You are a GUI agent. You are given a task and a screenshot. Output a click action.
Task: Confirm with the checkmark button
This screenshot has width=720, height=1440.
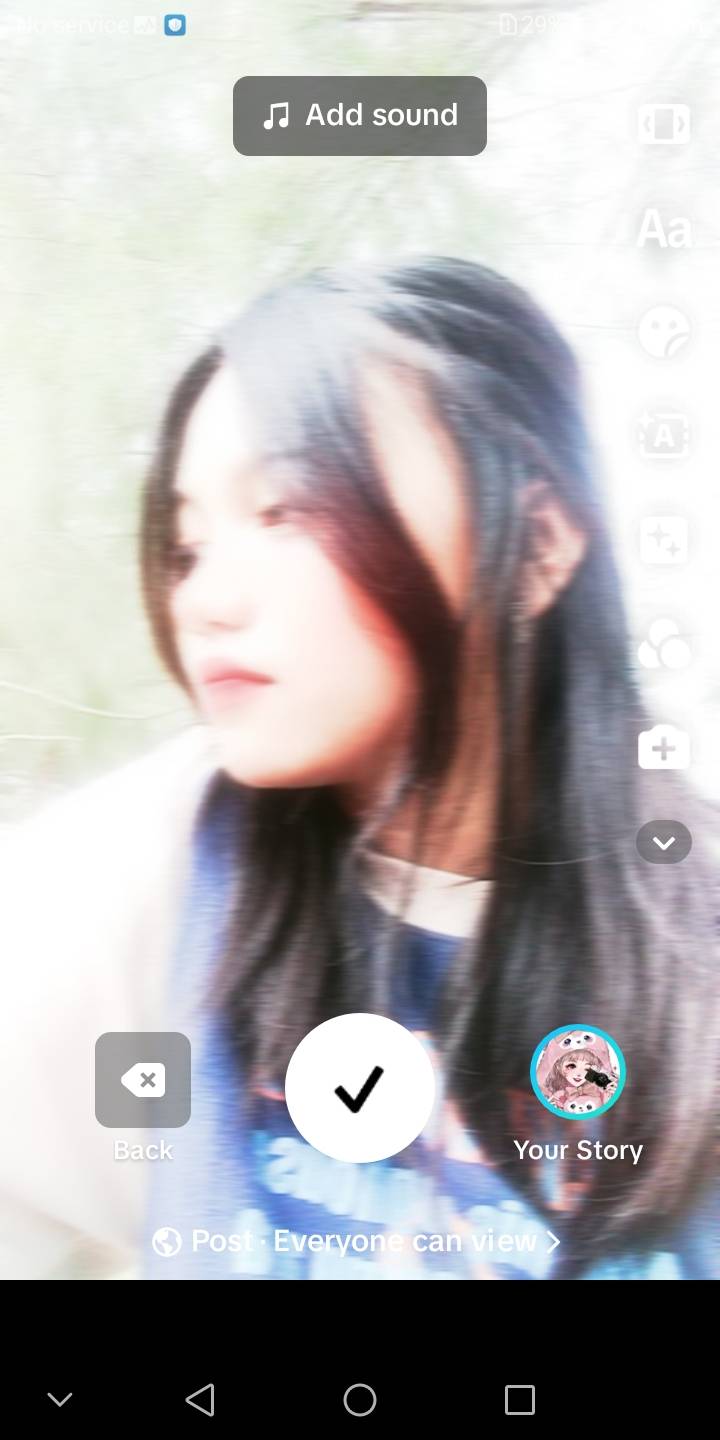360,1088
